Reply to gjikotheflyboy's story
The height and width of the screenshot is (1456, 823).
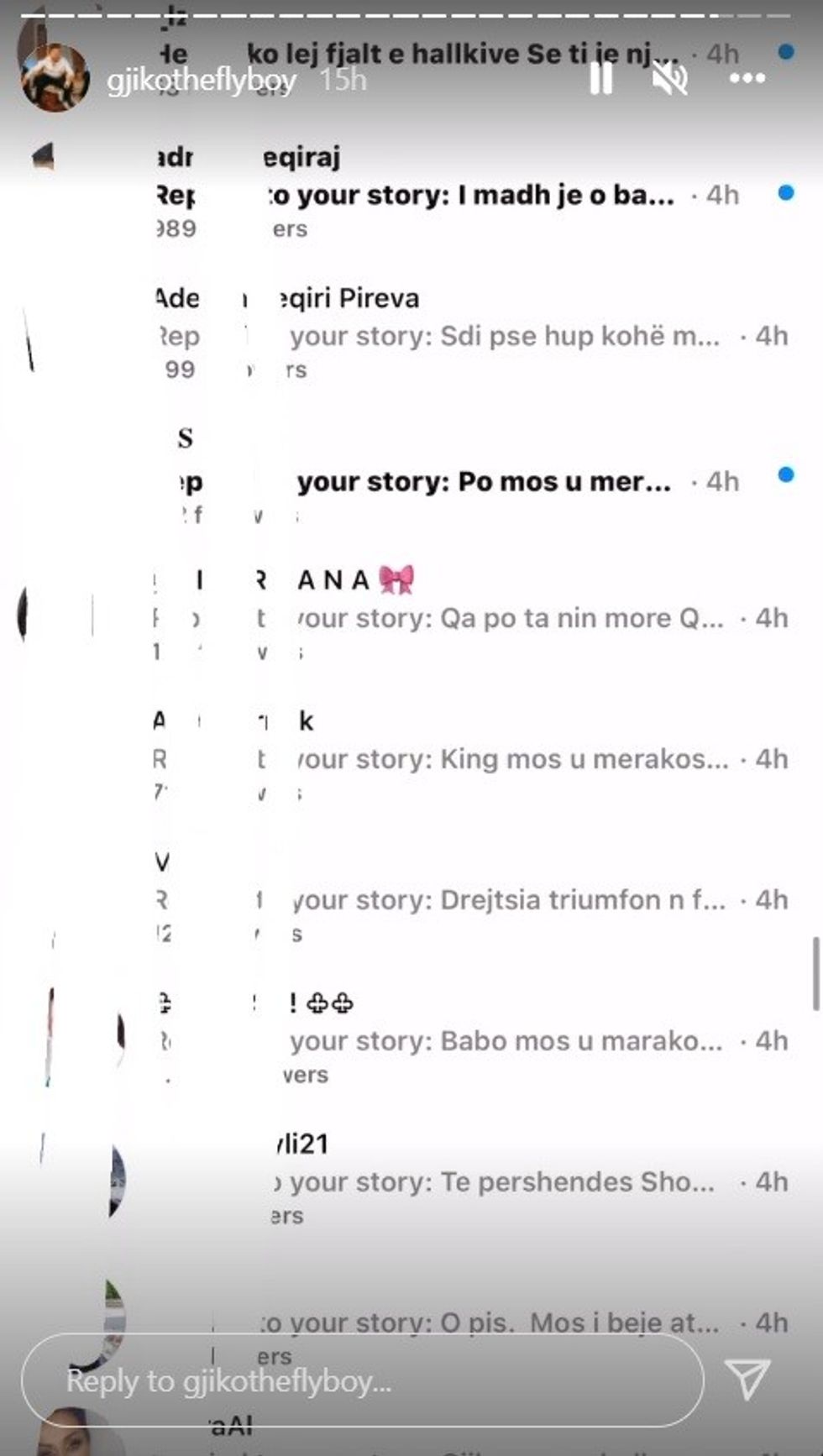pyautogui.click(x=361, y=1381)
